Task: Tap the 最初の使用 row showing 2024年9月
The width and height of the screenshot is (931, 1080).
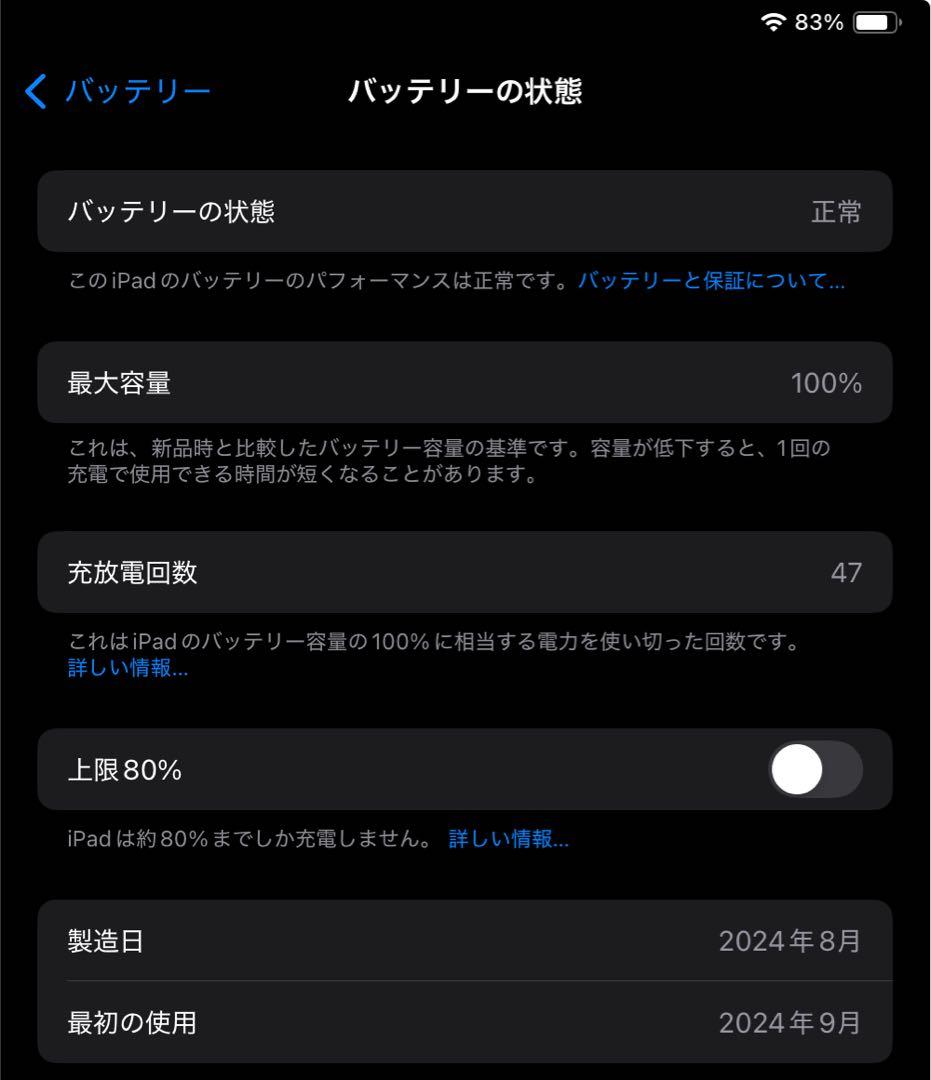Action: pos(464,1023)
